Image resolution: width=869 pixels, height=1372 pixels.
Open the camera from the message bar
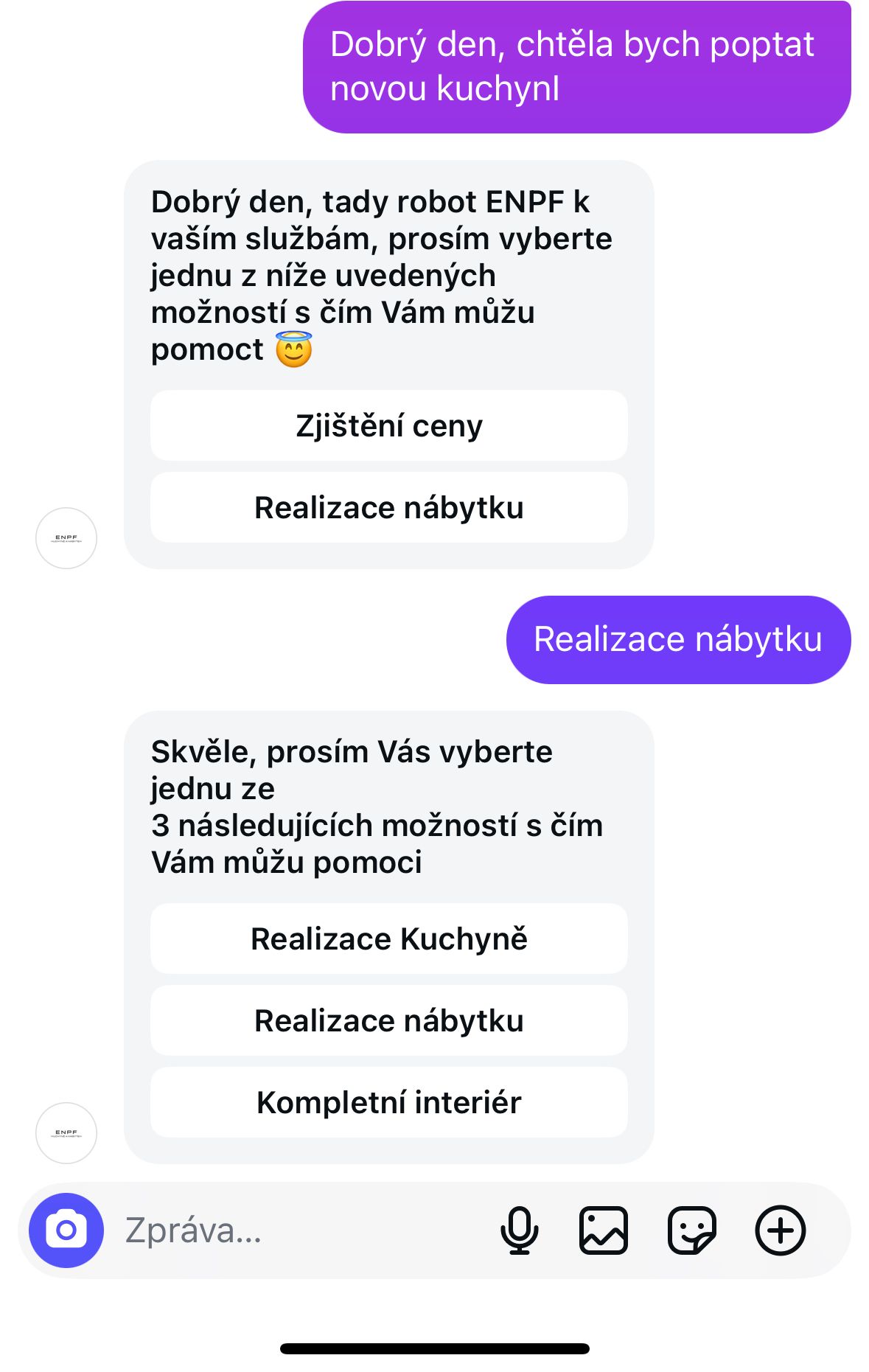point(66,1230)
